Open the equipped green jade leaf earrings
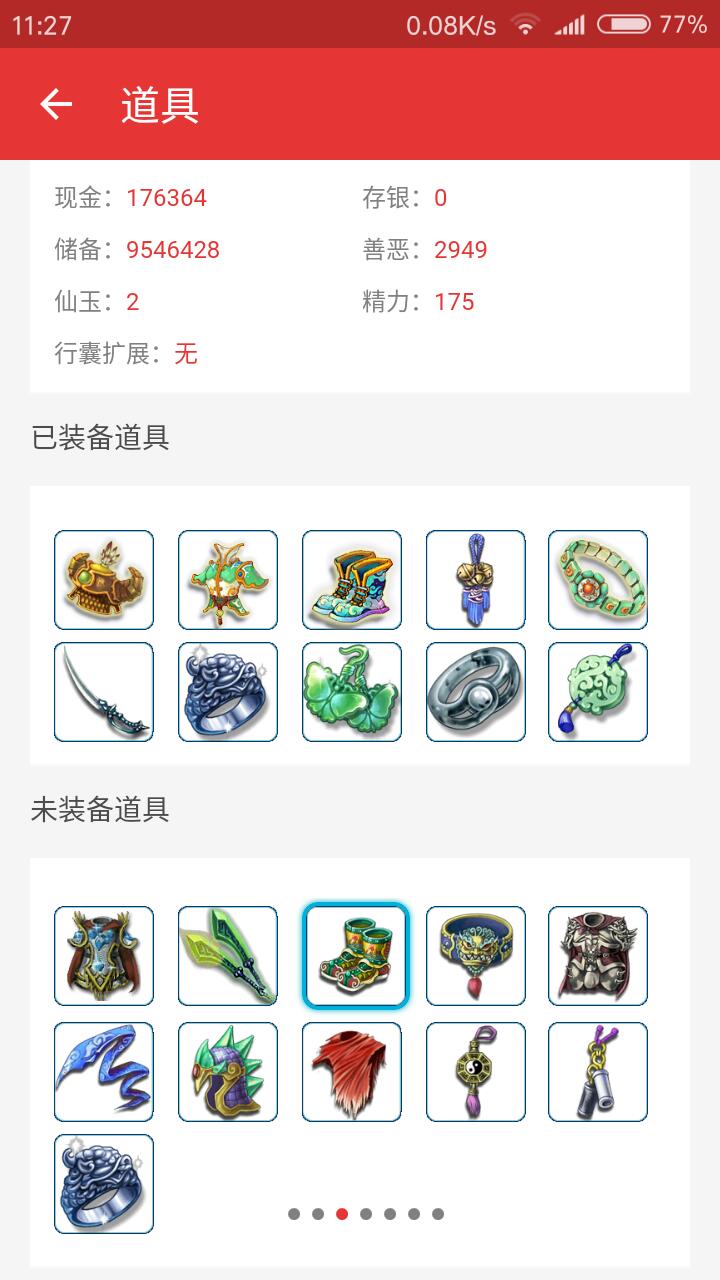This screenshot has height=1280, width=720. (x=352, y=692)
